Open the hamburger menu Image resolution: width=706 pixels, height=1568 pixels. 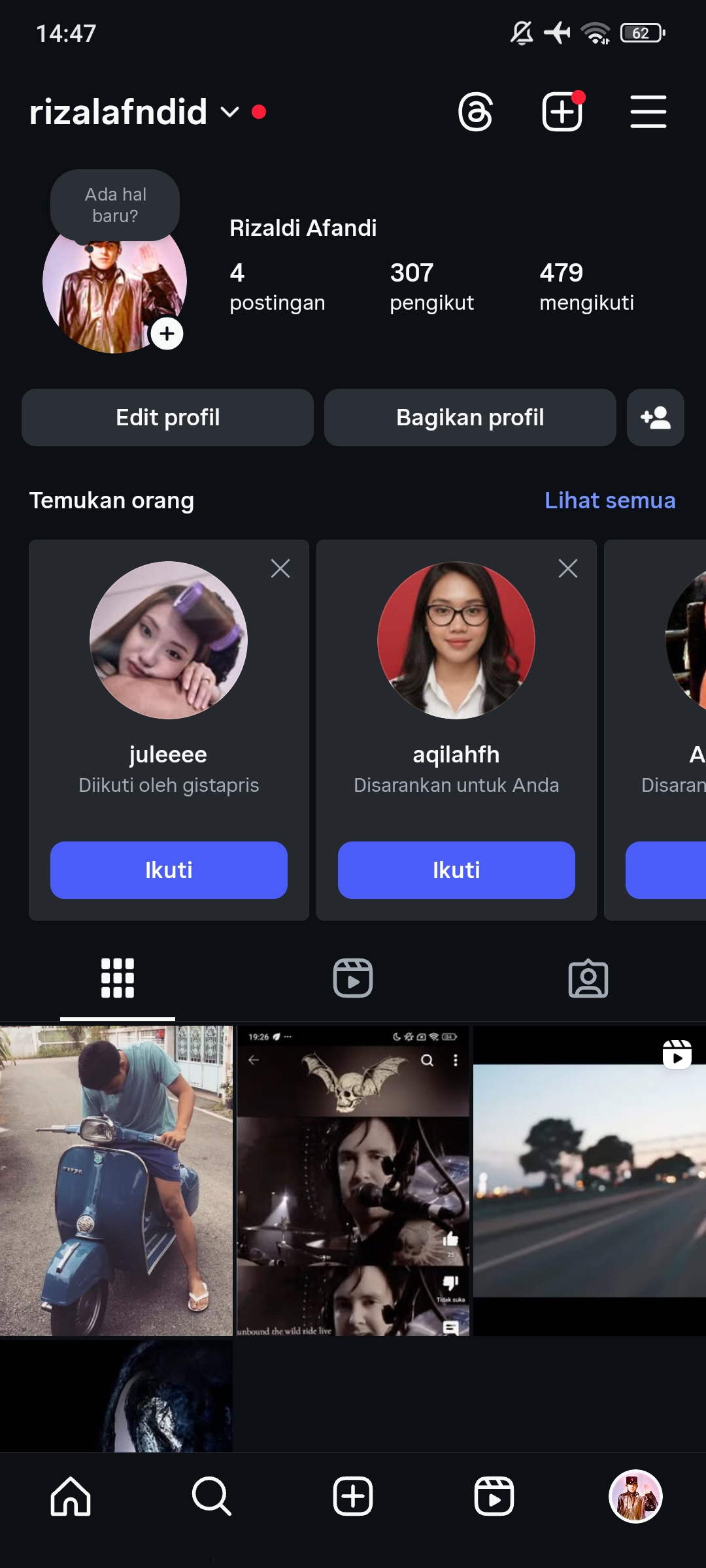tap(648, 112)
